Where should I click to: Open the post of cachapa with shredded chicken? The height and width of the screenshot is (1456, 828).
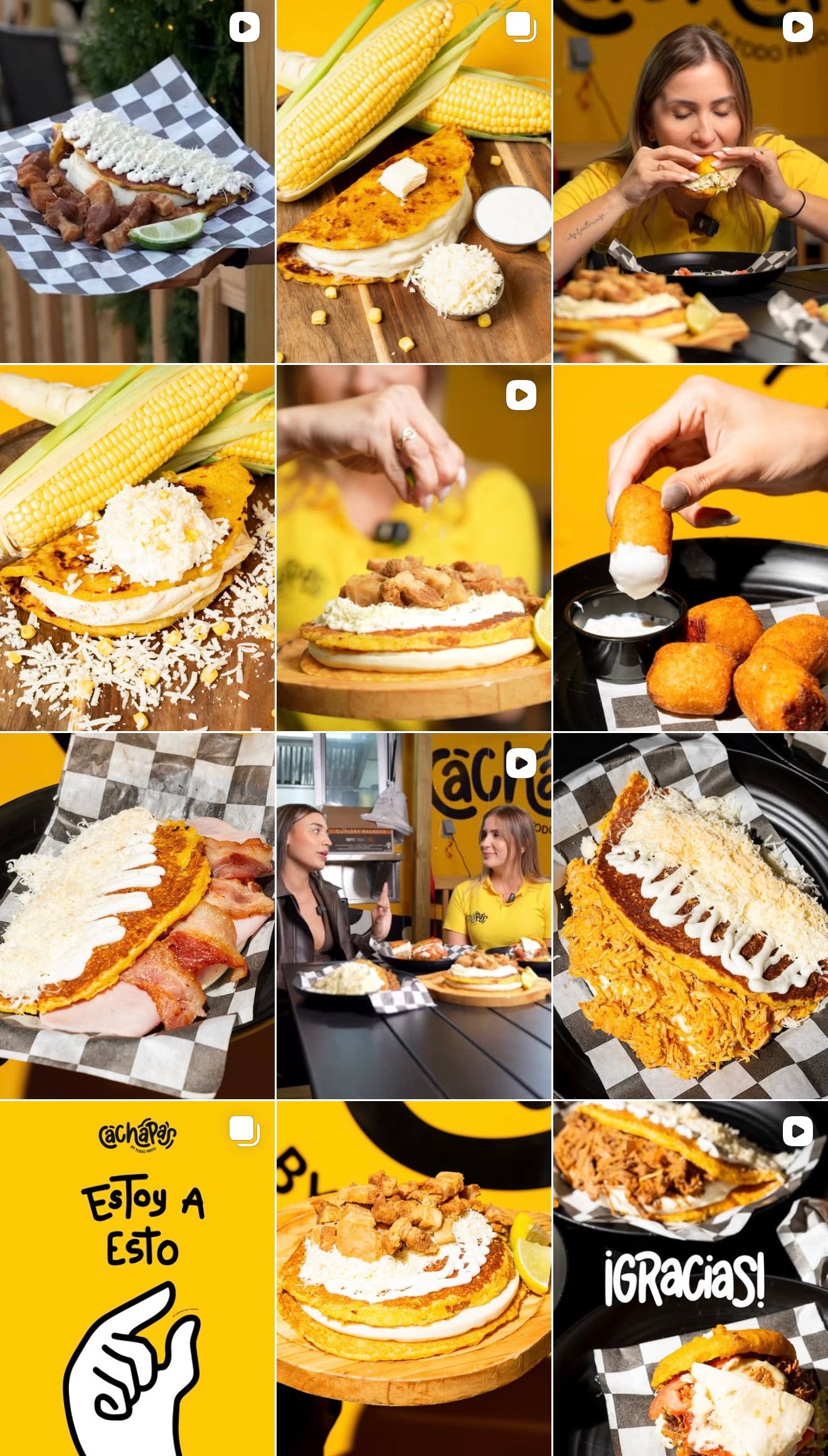(691, 916)
